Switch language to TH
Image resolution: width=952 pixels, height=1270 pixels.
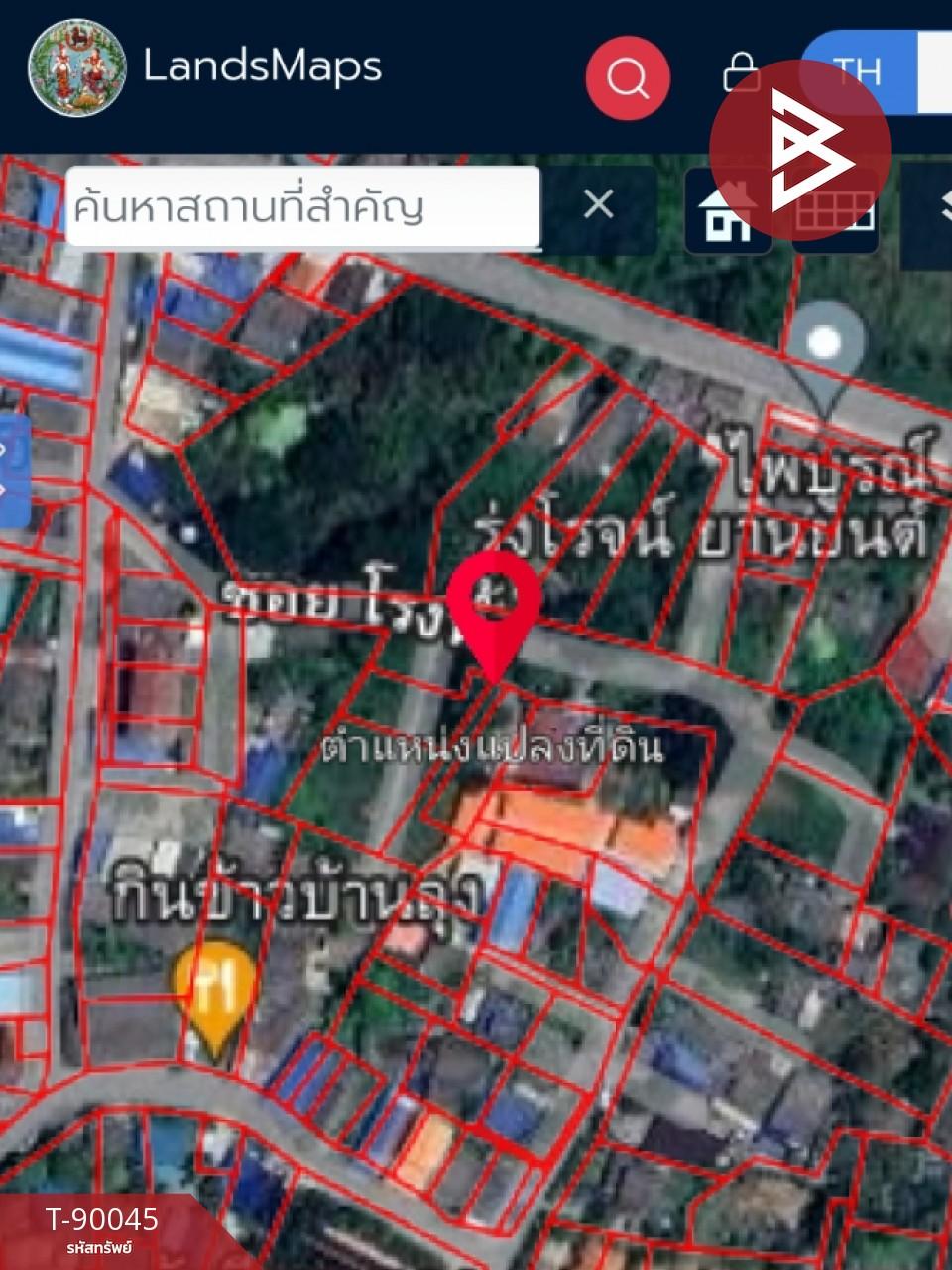pyautogui.click(x=857, y=71)
